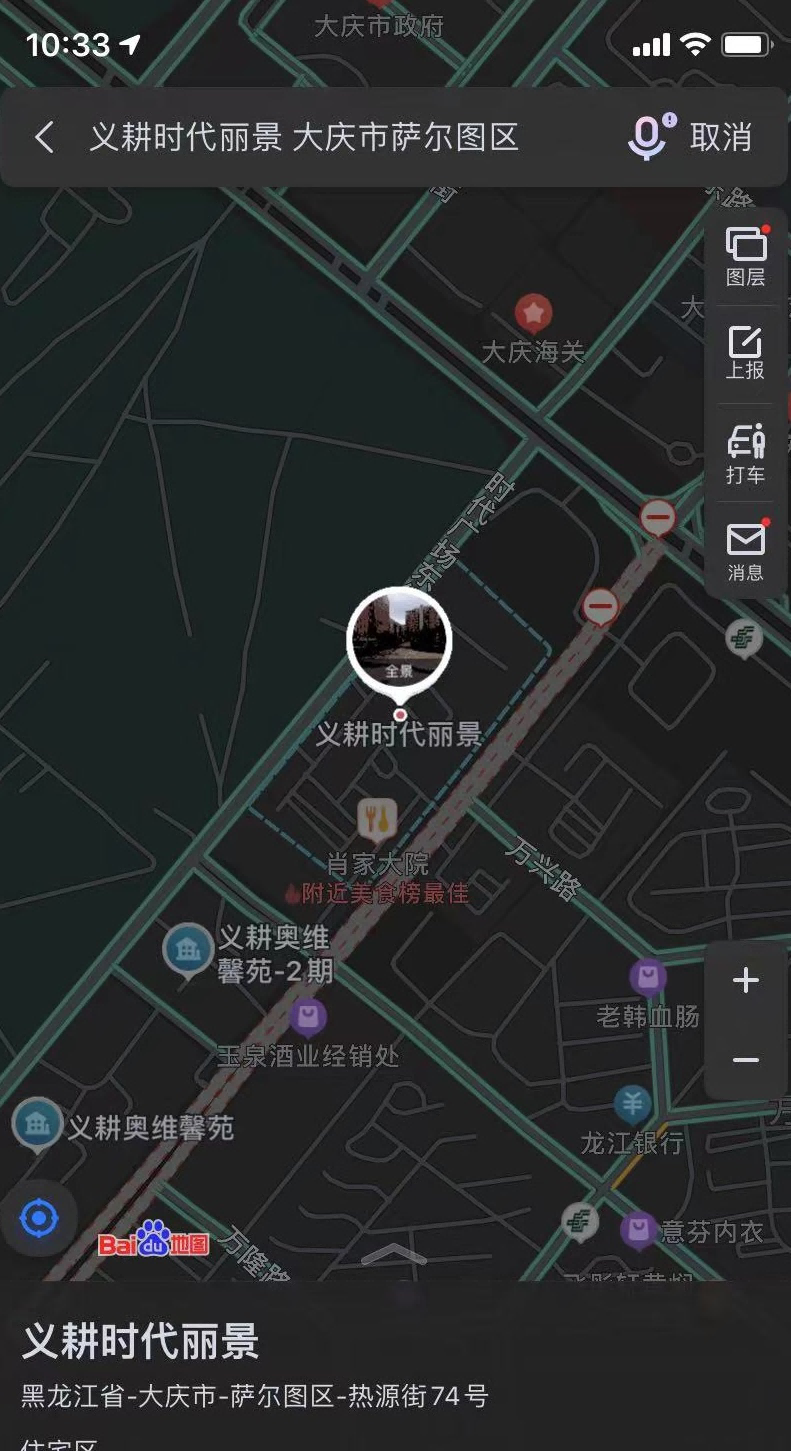Select the 肖家大院 restaurant marker
Screen dimensions: 791x1451
377,819
